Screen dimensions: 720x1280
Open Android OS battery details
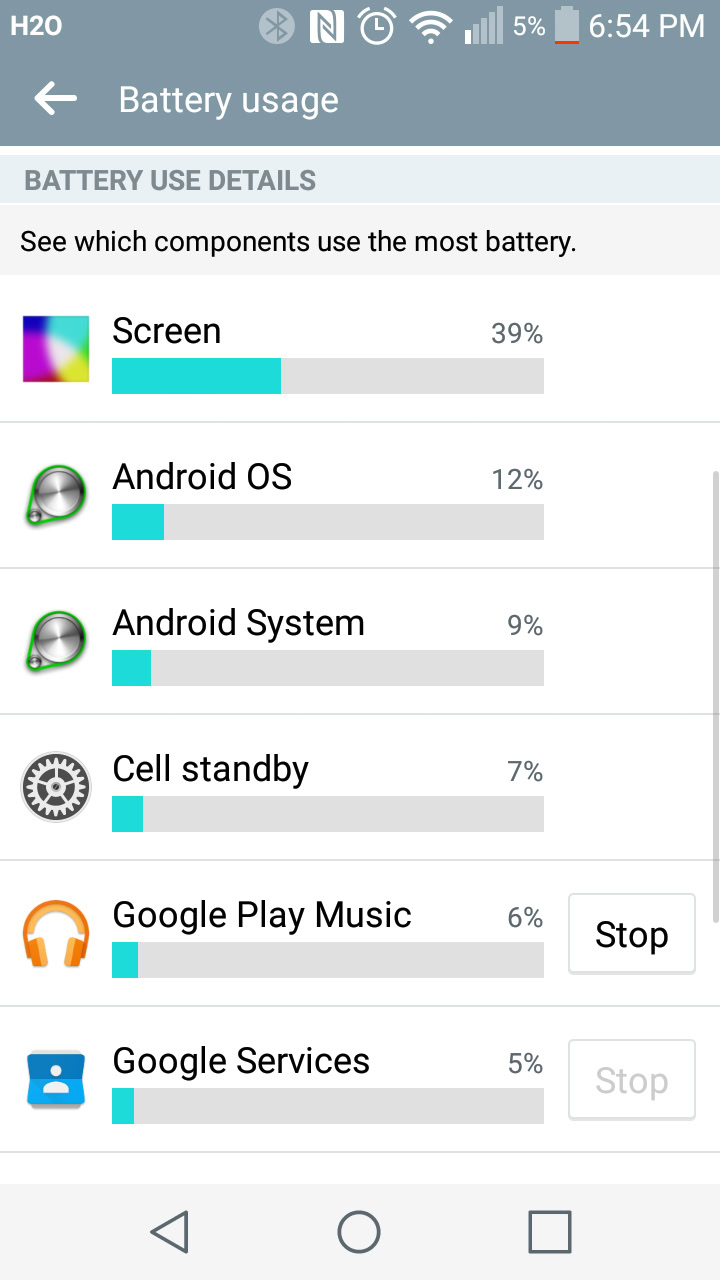(300, 496)
